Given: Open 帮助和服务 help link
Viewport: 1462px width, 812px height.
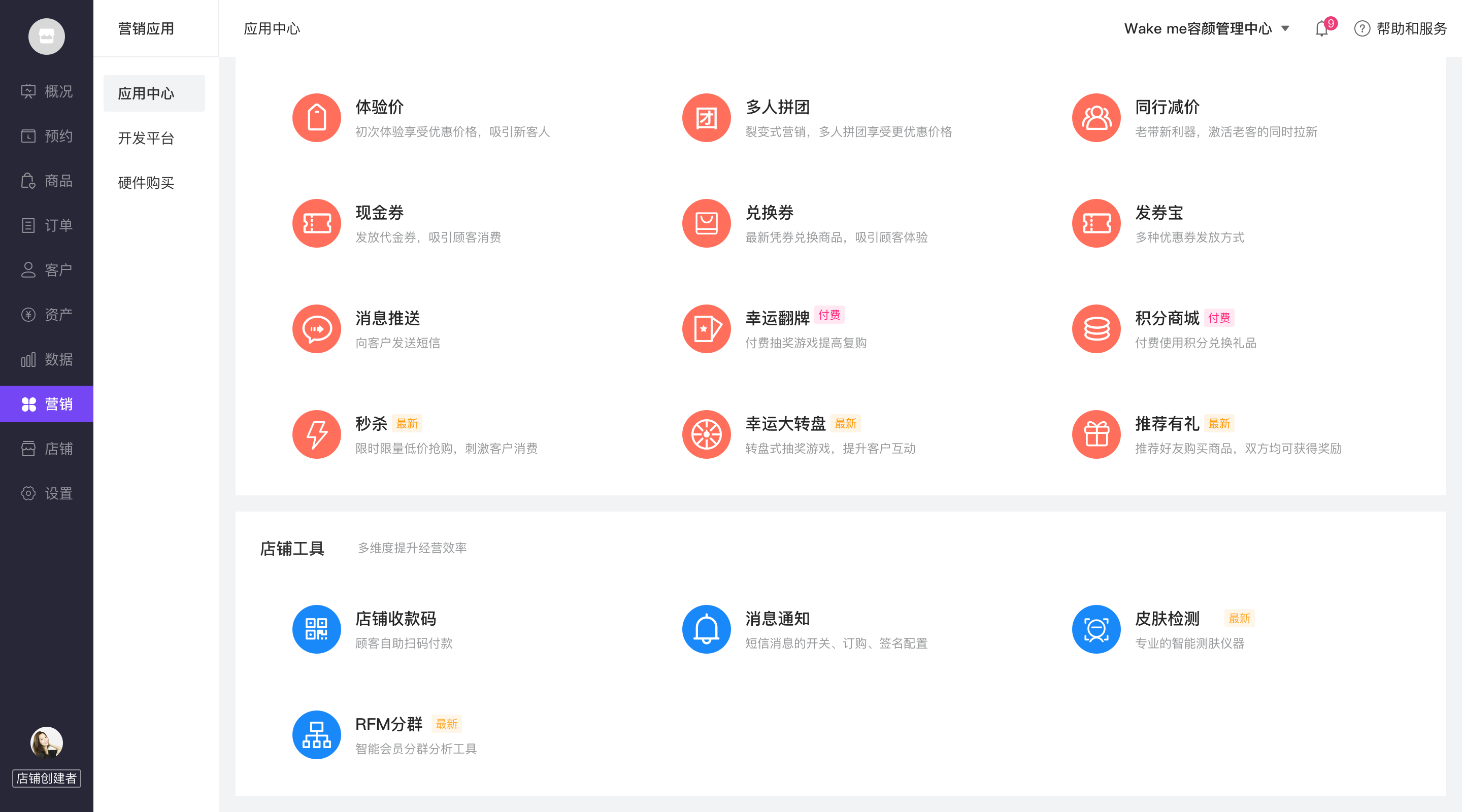Looking at the screenshot, I should 1401,28.
